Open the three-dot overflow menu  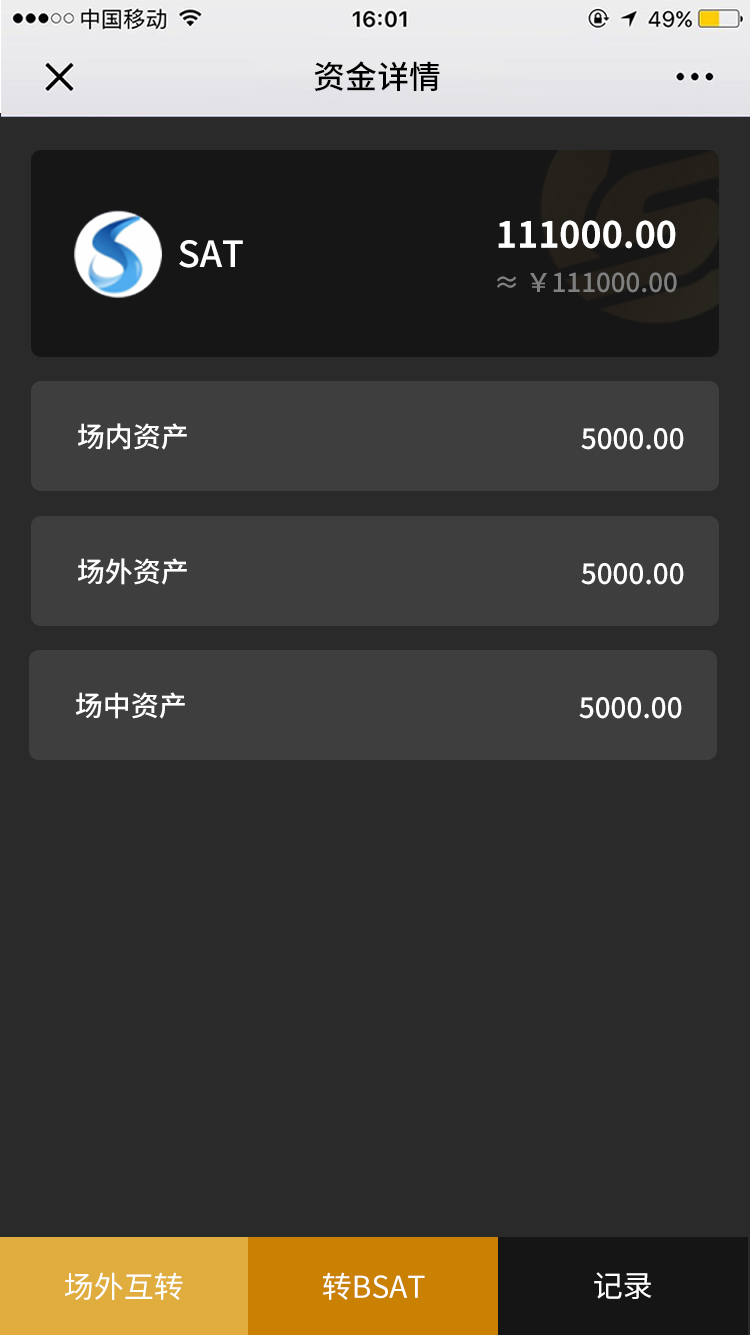pyautogui.click(x=694, y=77)
